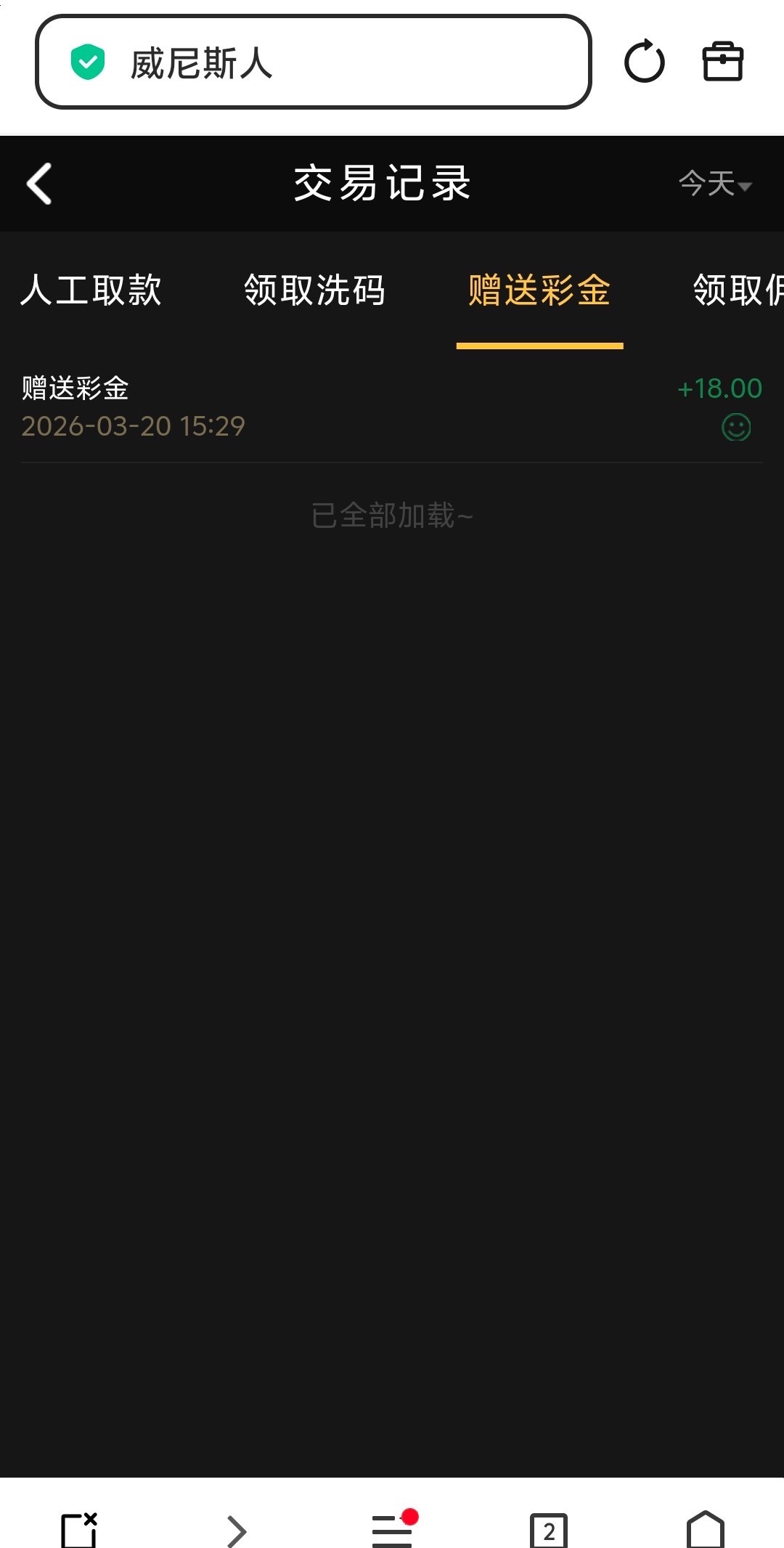
Task: Show the 2 open browser tabs
Action: [549, 1531]
